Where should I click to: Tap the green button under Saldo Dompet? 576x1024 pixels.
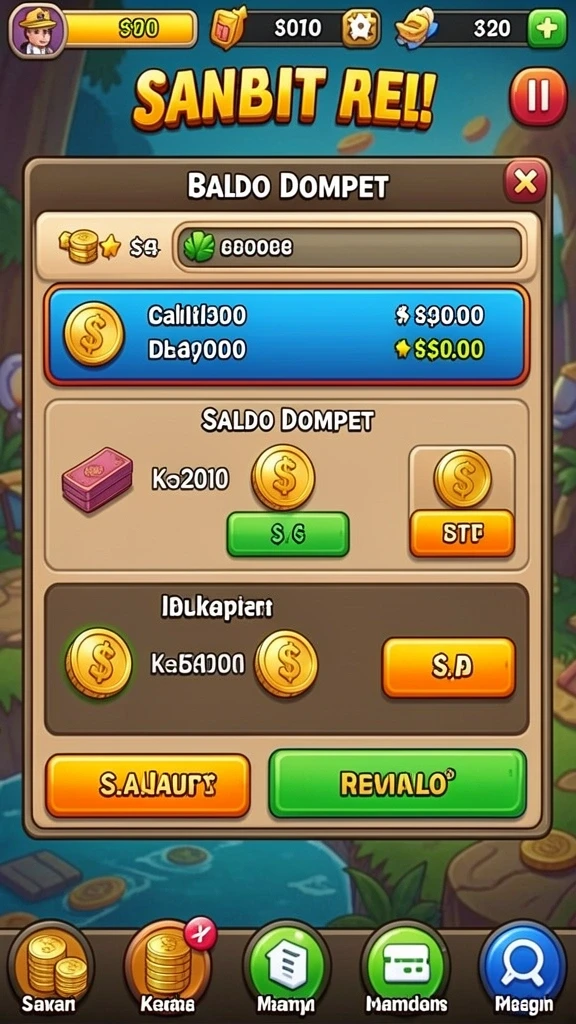click(288, 534)
